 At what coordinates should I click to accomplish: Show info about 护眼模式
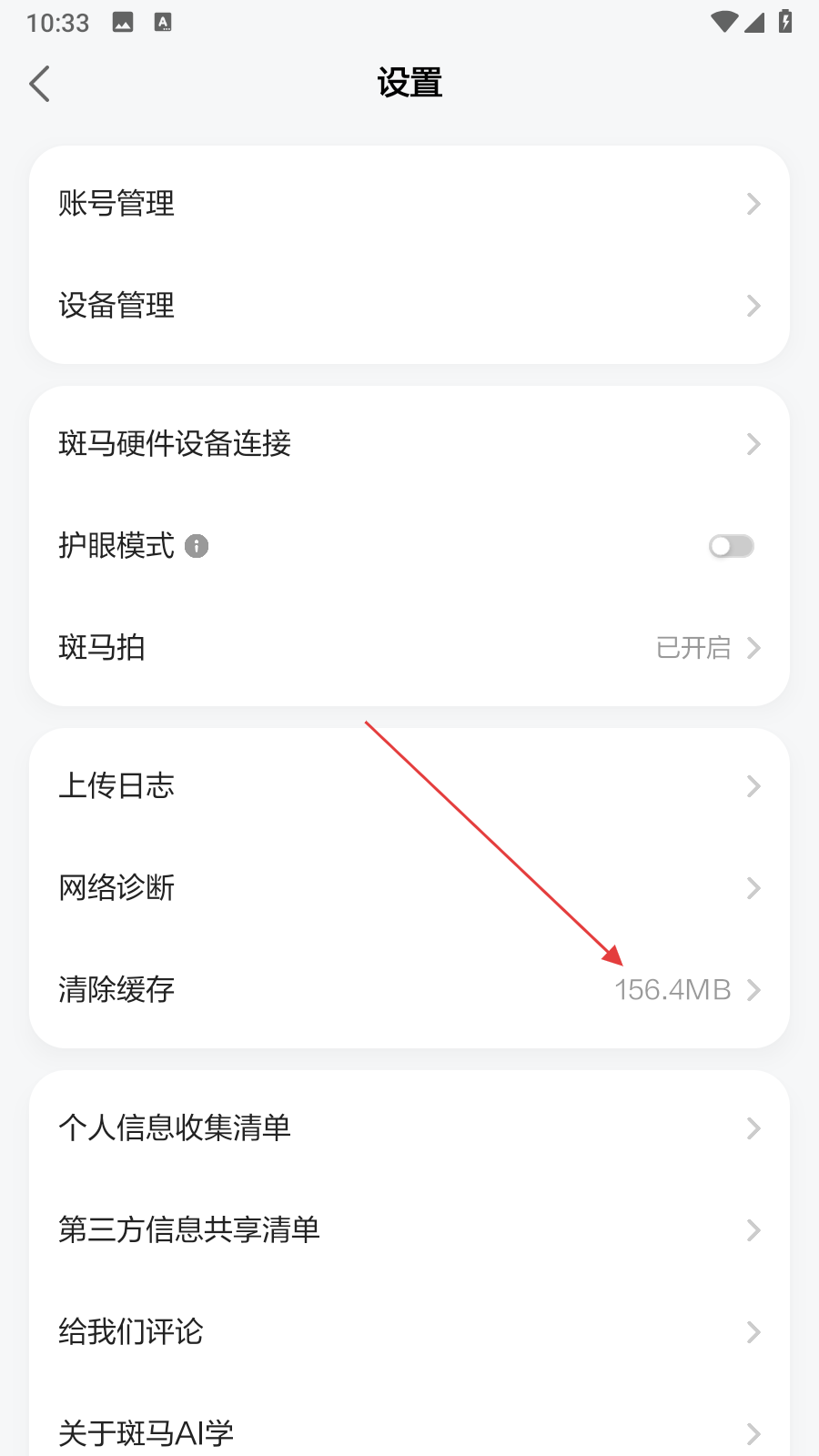pyautogui.click(x=197, y=546)
